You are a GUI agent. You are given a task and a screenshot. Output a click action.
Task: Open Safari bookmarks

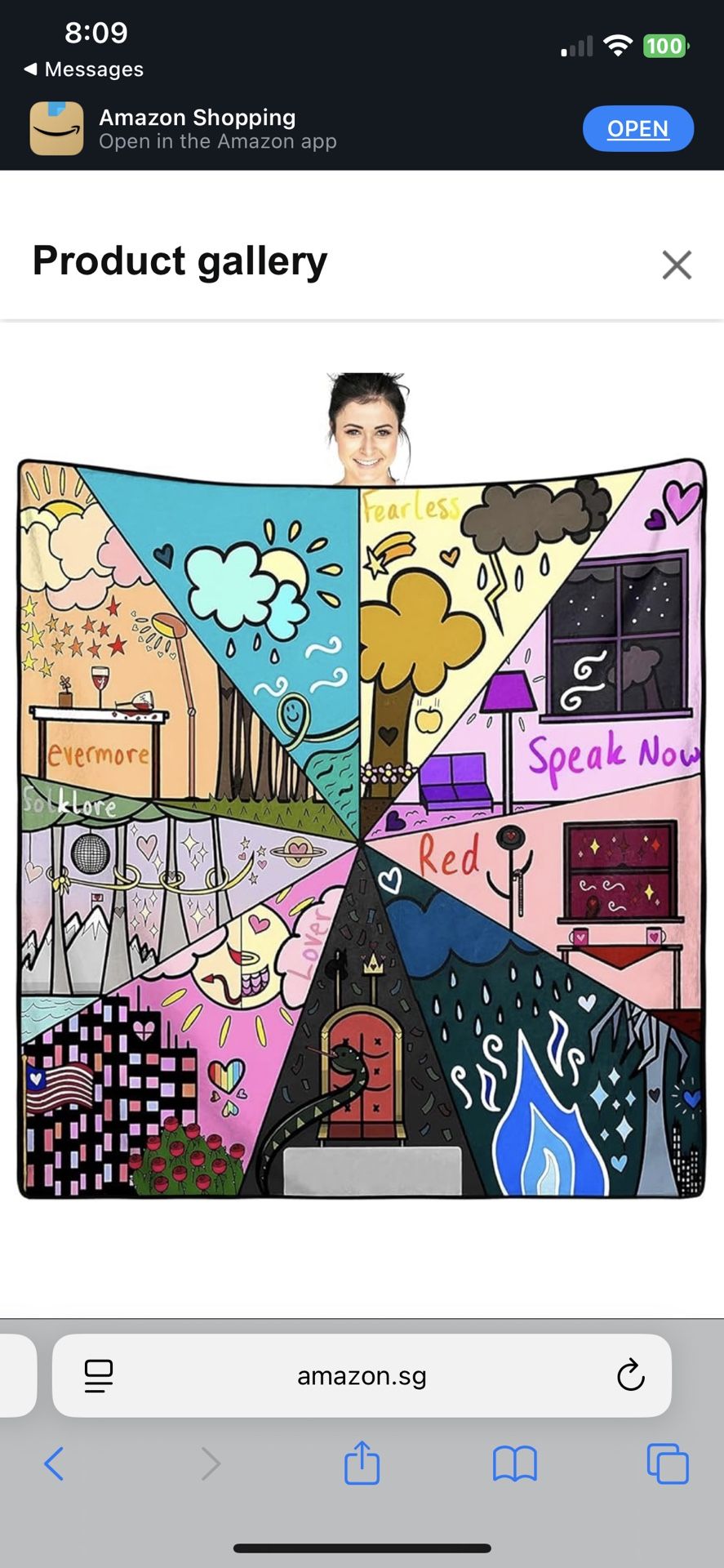coord(514,1463)
